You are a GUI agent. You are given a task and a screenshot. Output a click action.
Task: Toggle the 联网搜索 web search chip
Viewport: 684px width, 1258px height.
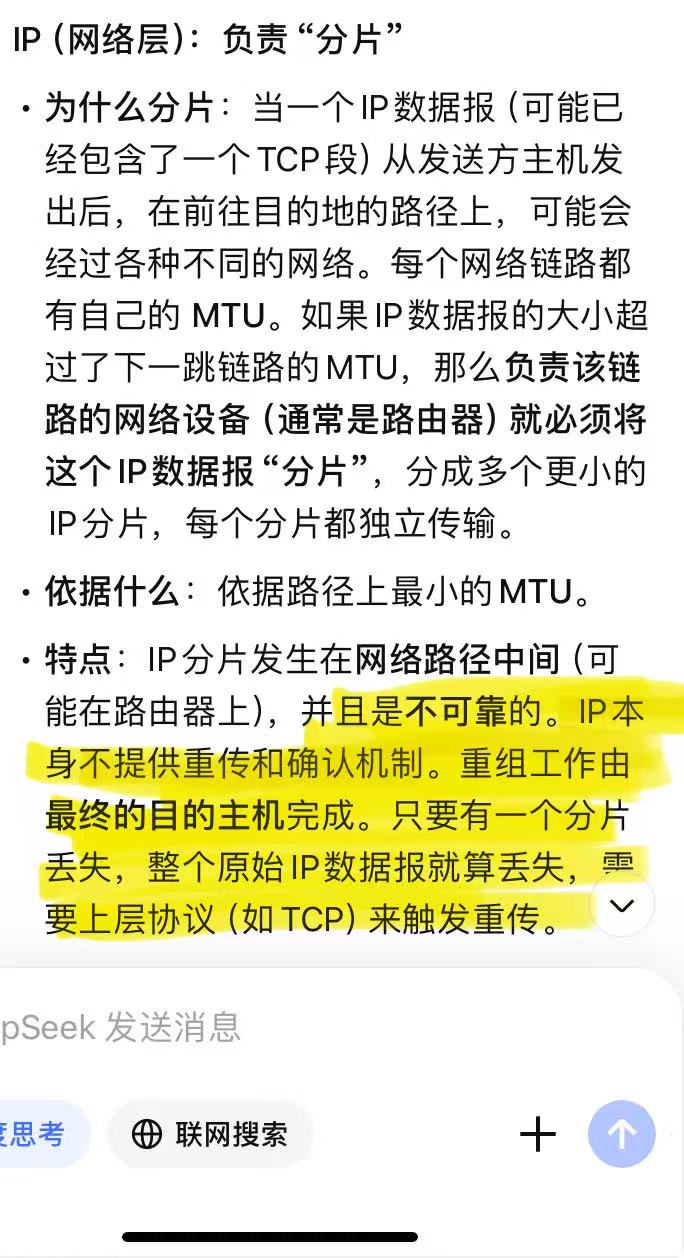(210, 1134)
